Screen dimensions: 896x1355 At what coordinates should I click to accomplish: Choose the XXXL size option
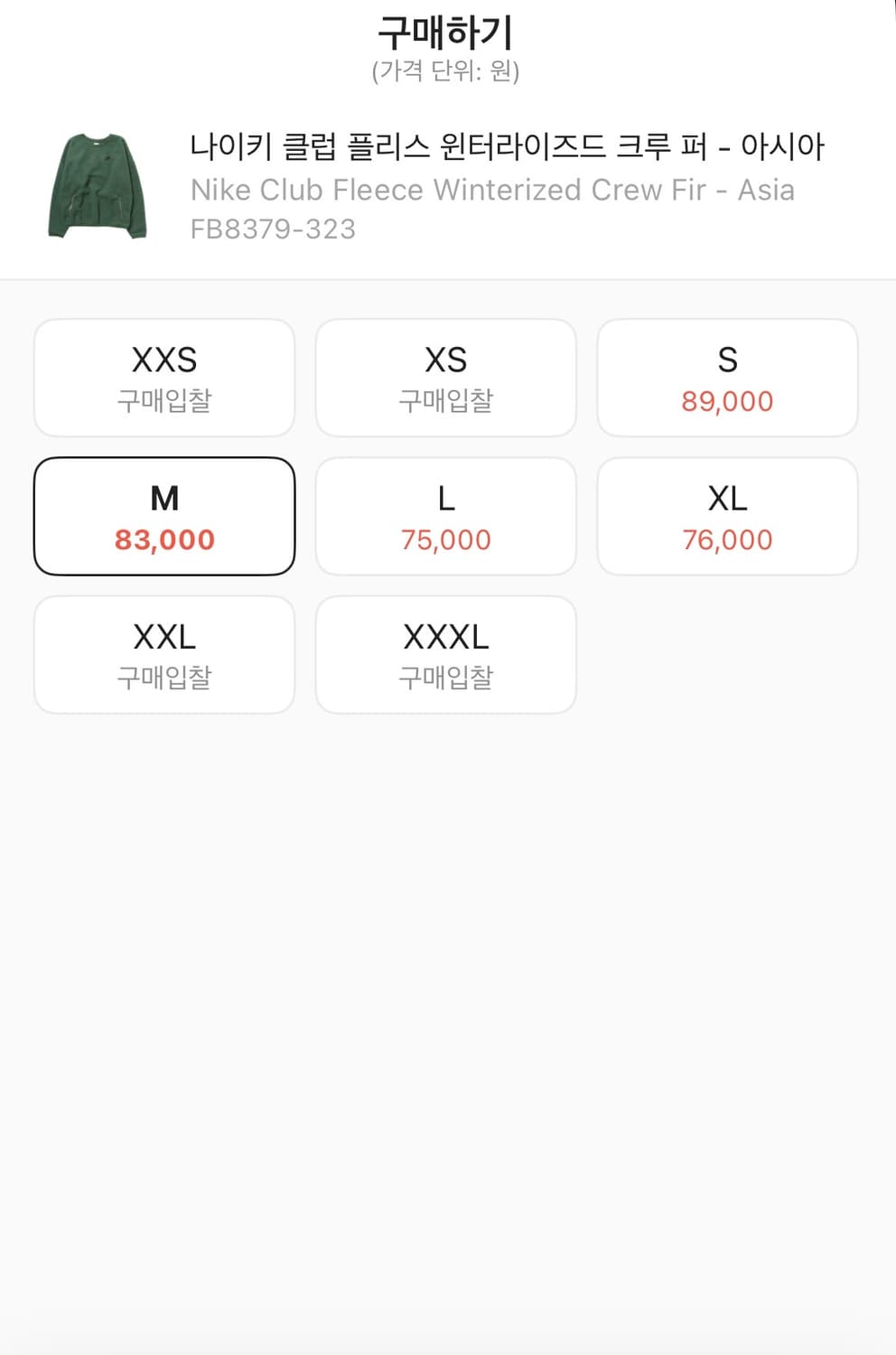446,654
